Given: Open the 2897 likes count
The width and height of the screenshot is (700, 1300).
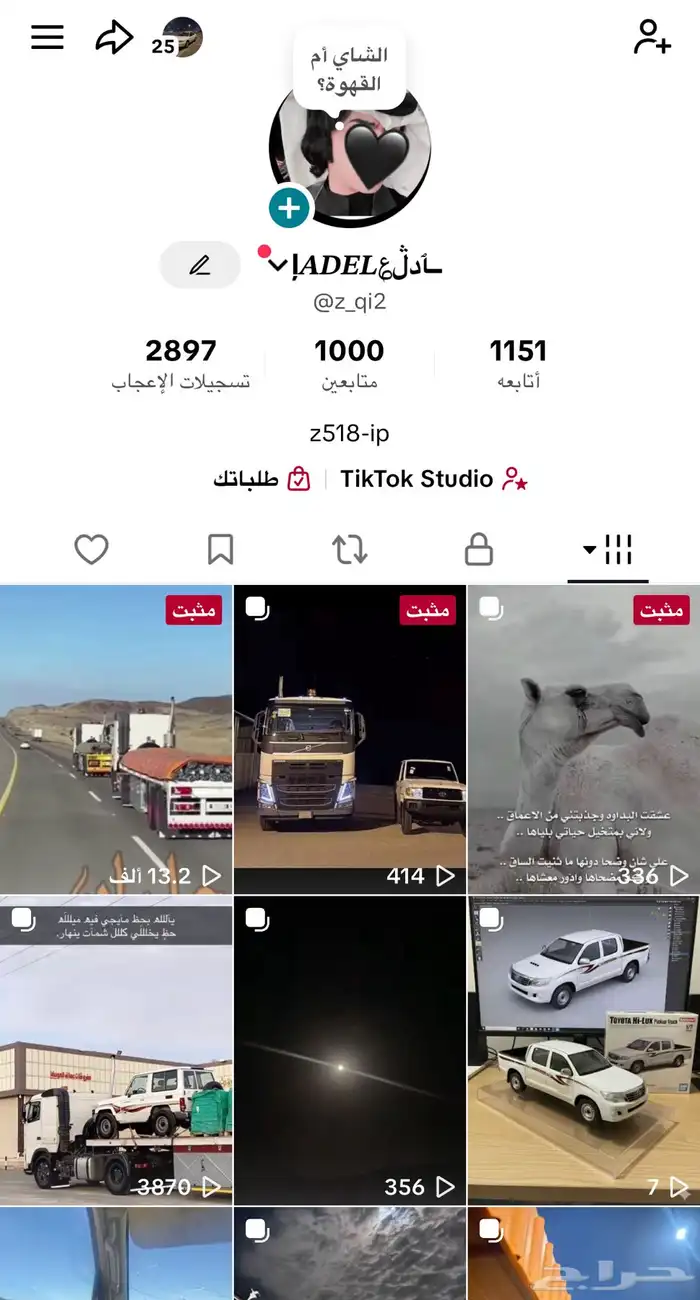Looking at the screenshot, I should (181, 363).
